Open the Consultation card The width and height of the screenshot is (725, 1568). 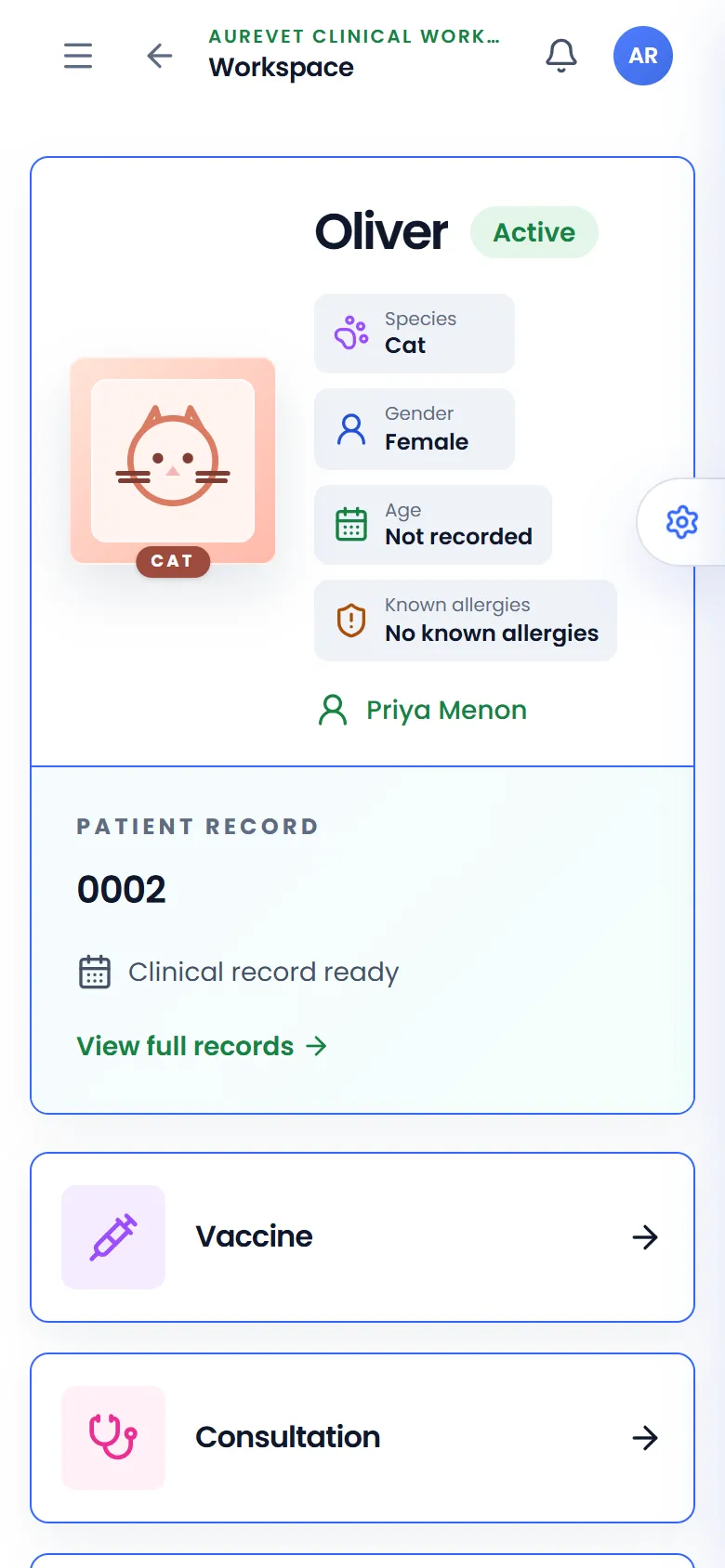[362, 1438]
